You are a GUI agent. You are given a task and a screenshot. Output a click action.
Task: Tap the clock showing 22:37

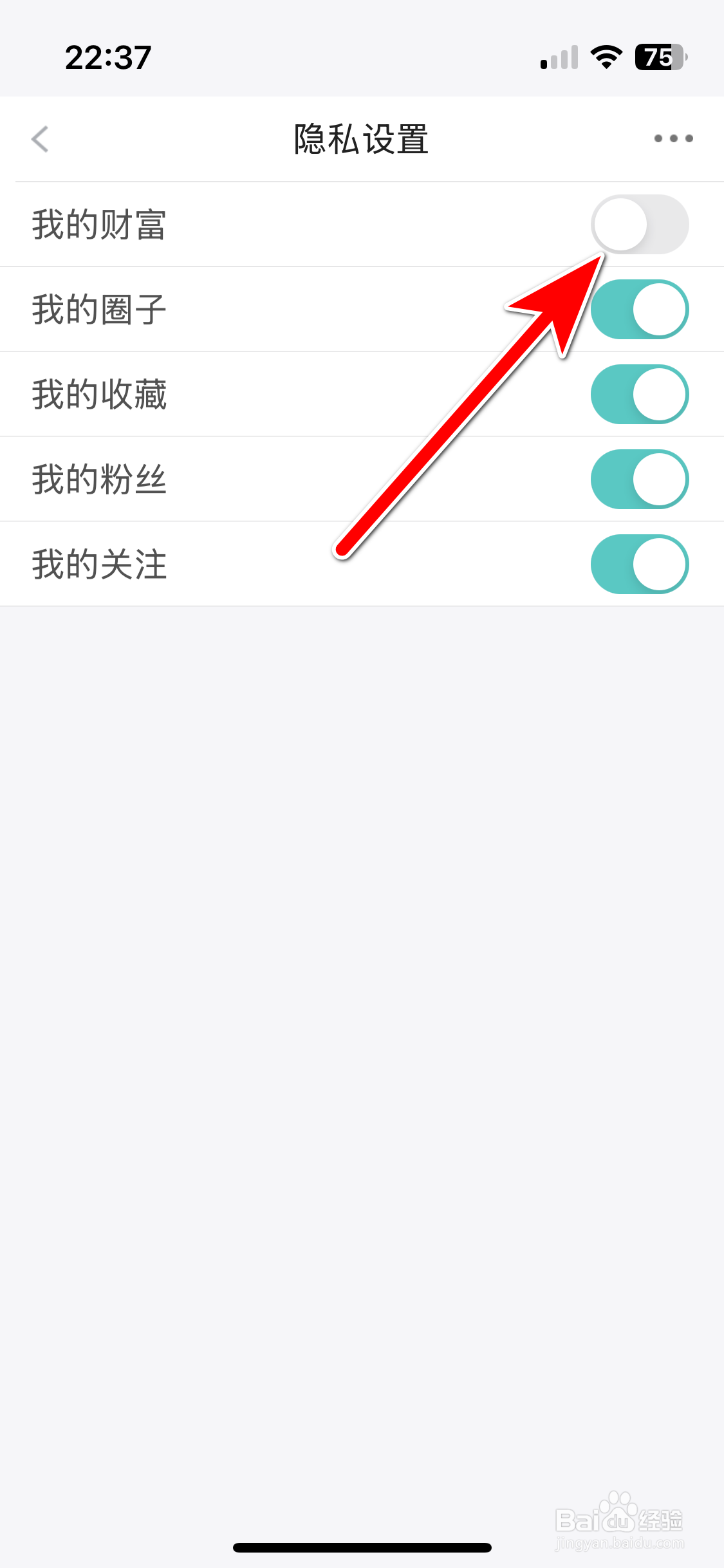109,57
